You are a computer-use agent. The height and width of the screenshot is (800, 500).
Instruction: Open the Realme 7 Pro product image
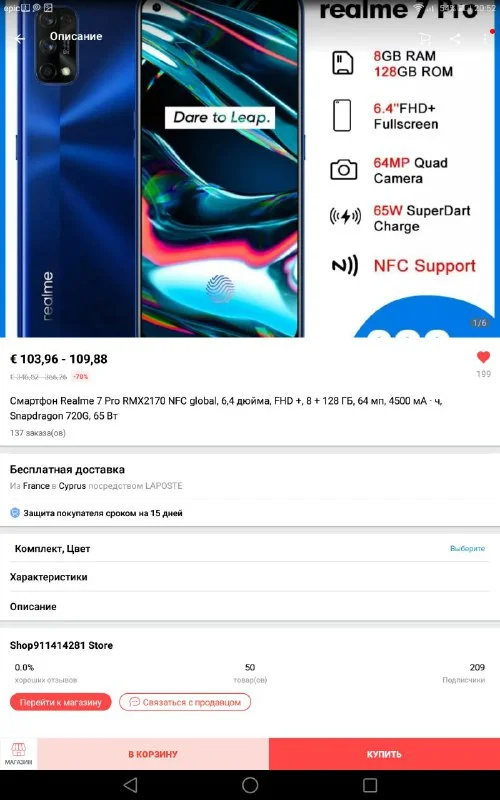[250, 168]
